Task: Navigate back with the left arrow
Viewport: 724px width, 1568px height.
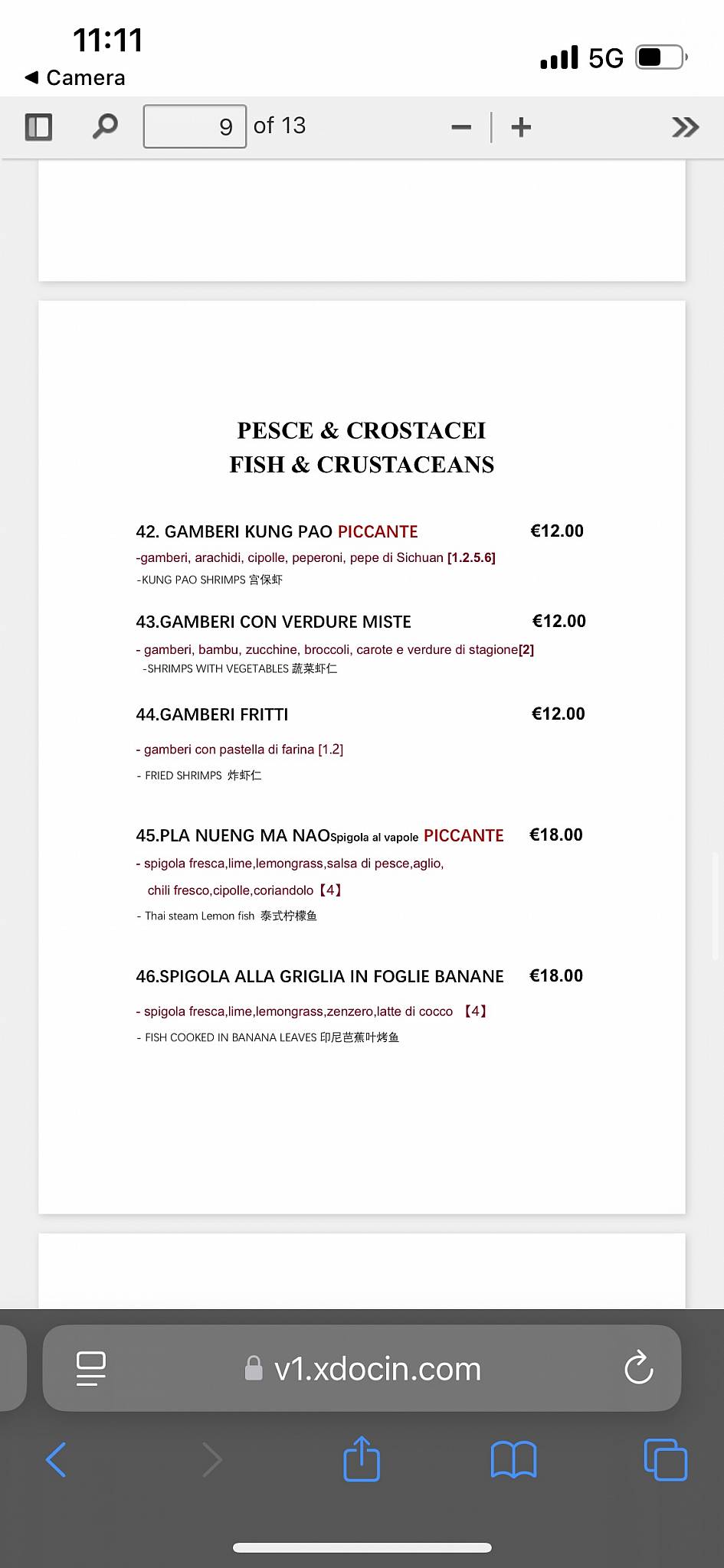Action: click(56, 1459)
